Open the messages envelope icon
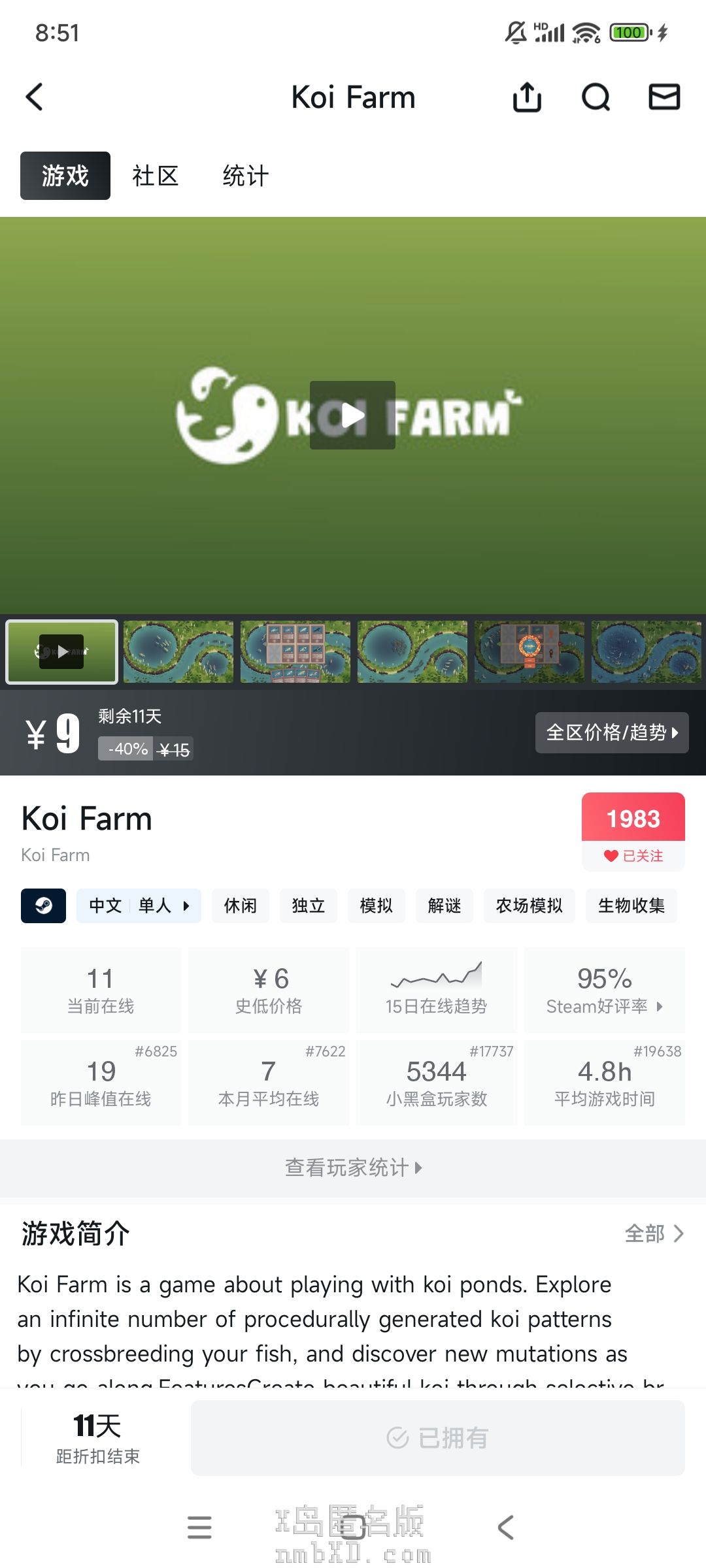 click(x=664, y=97)
